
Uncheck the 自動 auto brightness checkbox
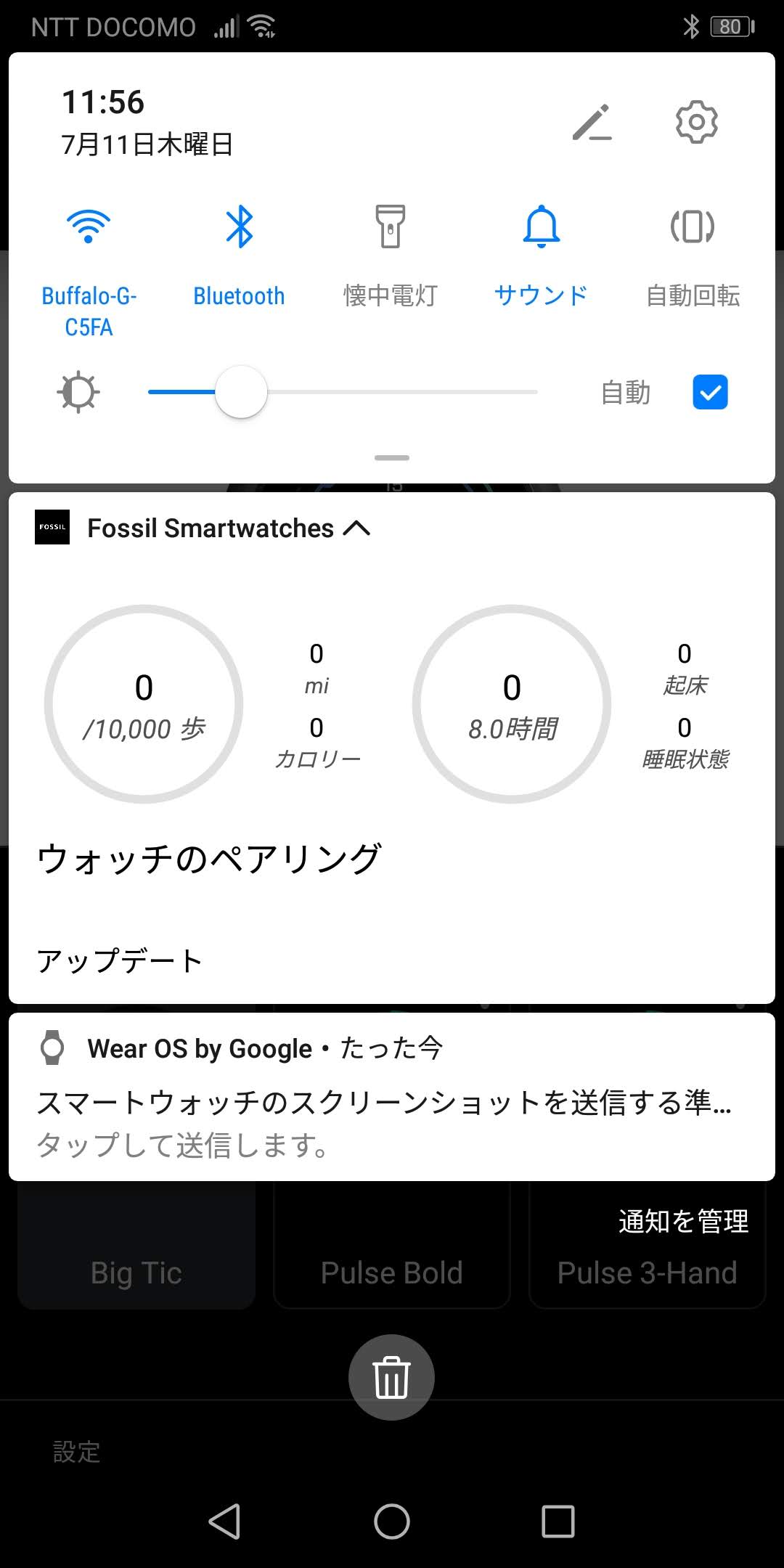tap(710, 392)
